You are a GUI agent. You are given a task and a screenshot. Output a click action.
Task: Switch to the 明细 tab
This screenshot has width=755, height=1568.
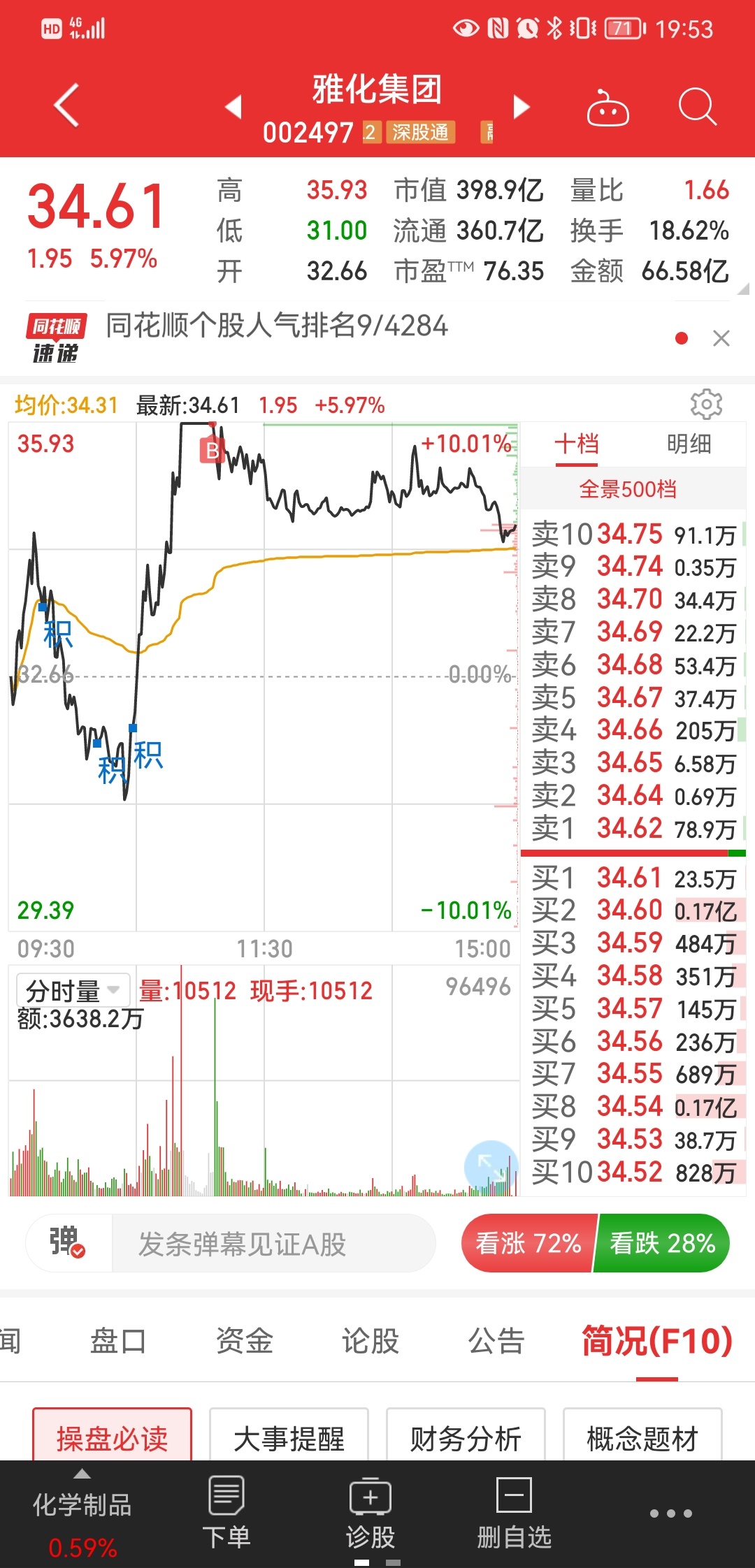point(689,444)
